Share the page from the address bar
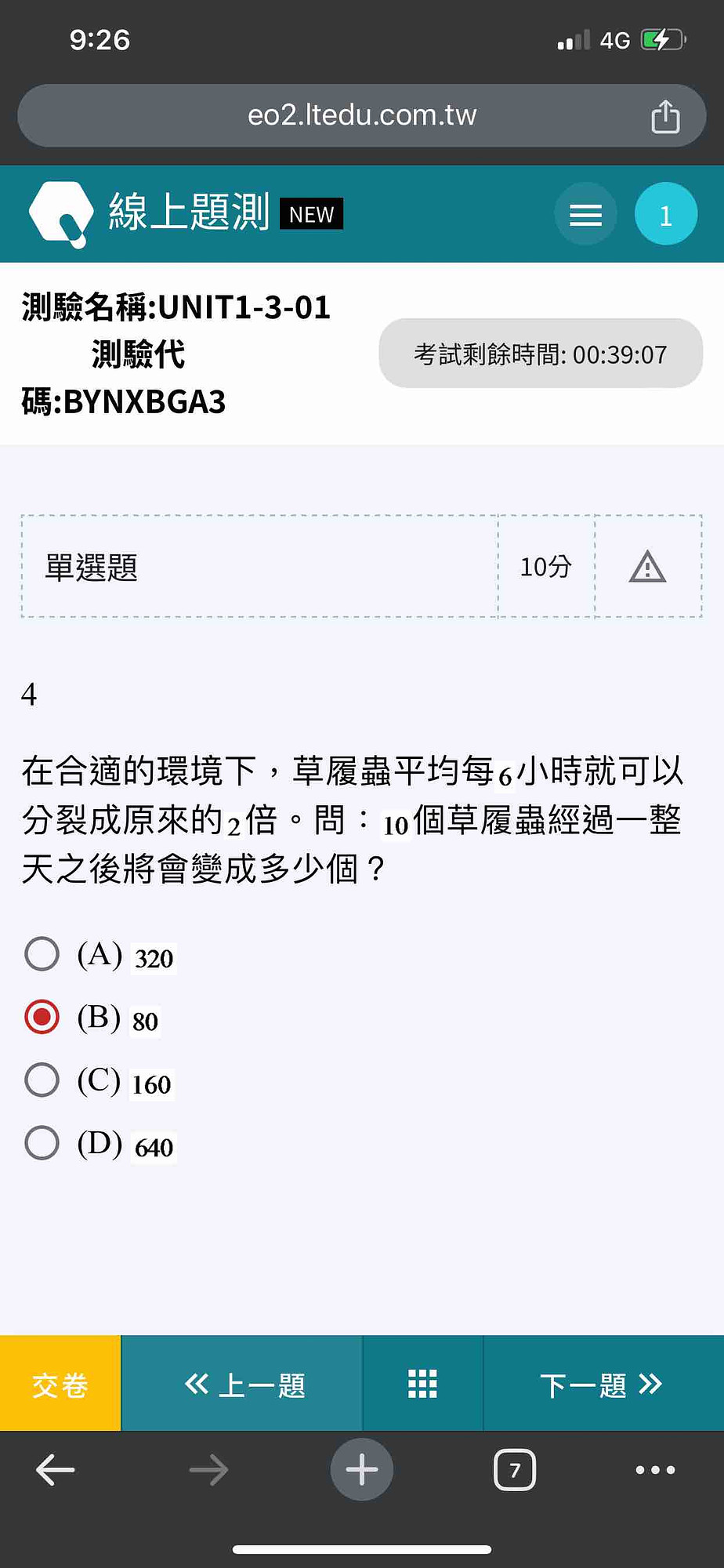724x1568 pixels. pos(665,117)
